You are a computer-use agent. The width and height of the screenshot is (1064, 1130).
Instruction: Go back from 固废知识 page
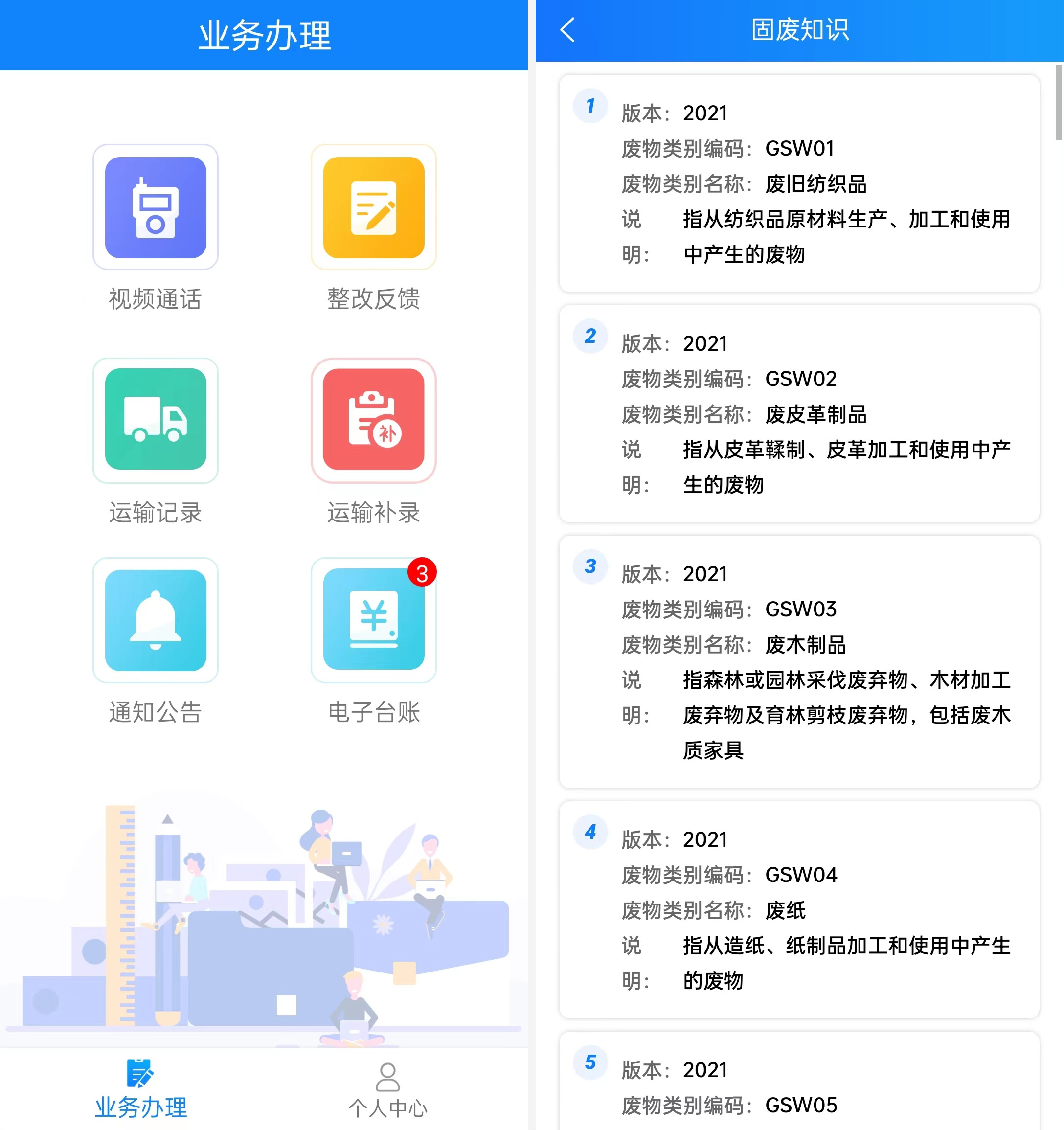(x=568, y=30)
